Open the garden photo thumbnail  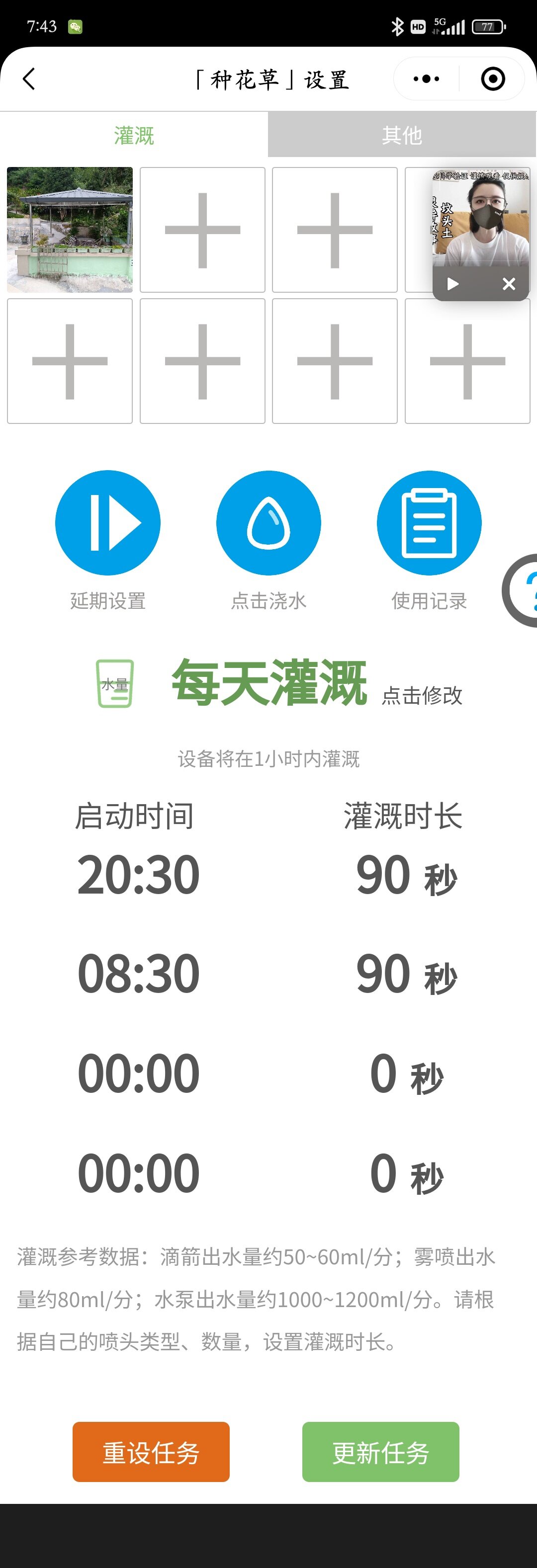70,230
